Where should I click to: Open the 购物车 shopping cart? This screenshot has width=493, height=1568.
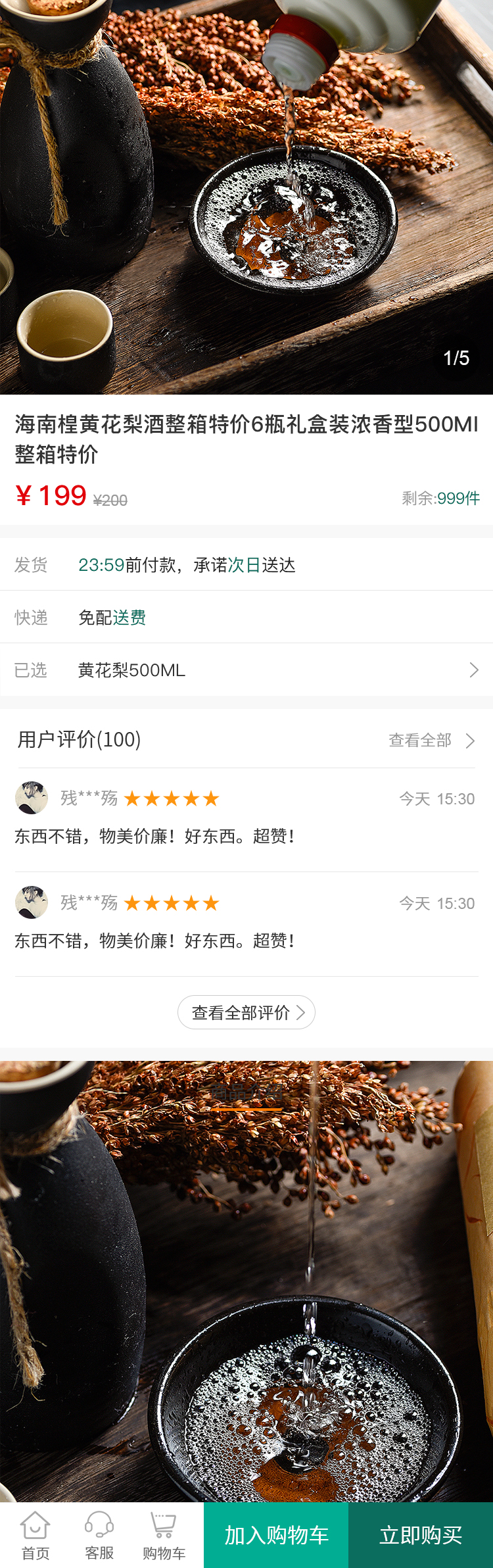coord(164,1535)
